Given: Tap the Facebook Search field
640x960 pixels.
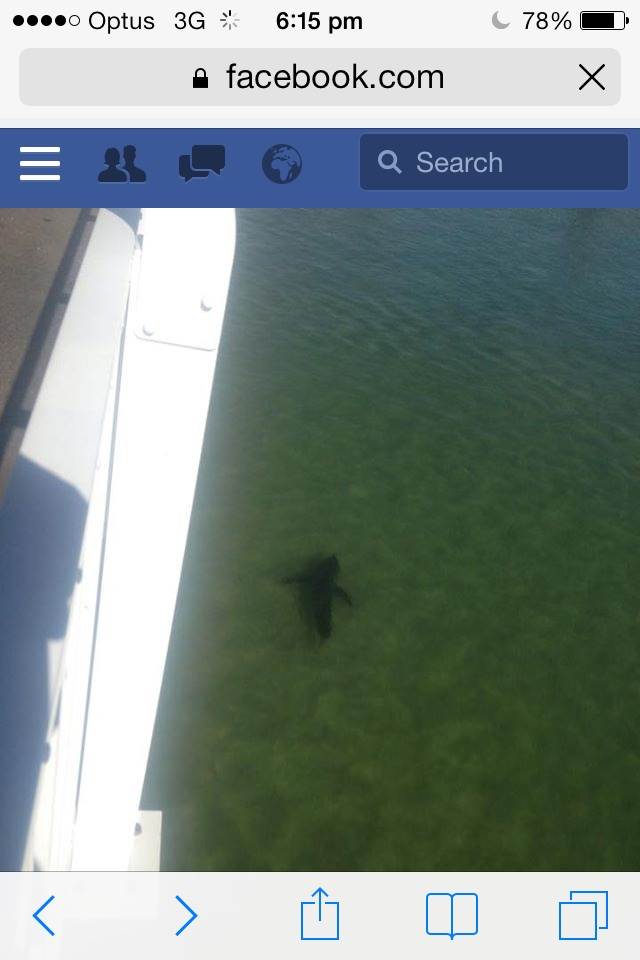Looking at the screenshot, I should [494, 163].
